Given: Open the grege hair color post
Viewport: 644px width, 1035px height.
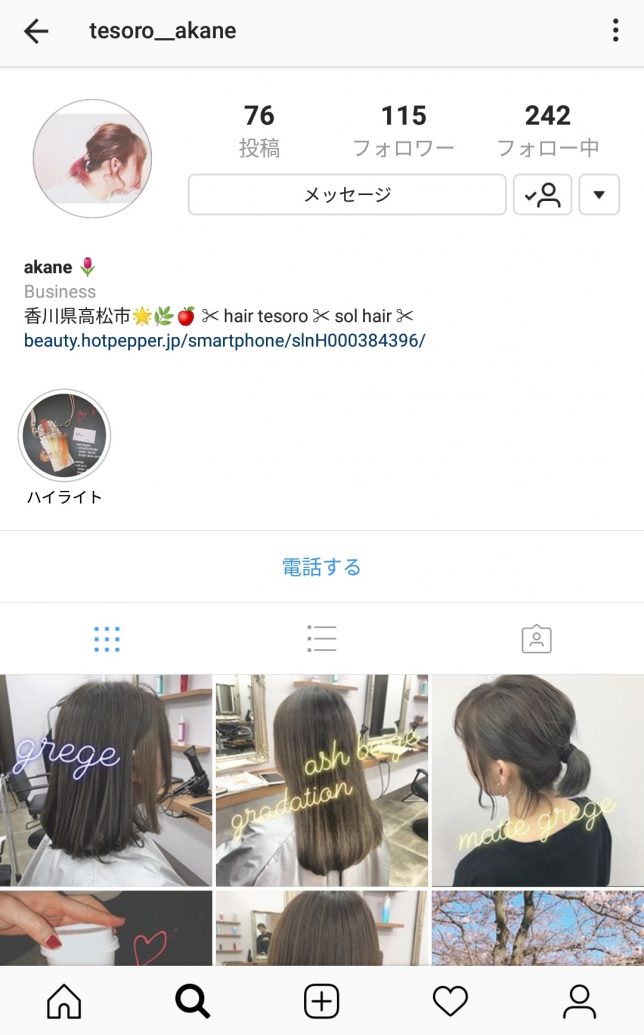Looking at the screenshot, I should coord(106,780).
